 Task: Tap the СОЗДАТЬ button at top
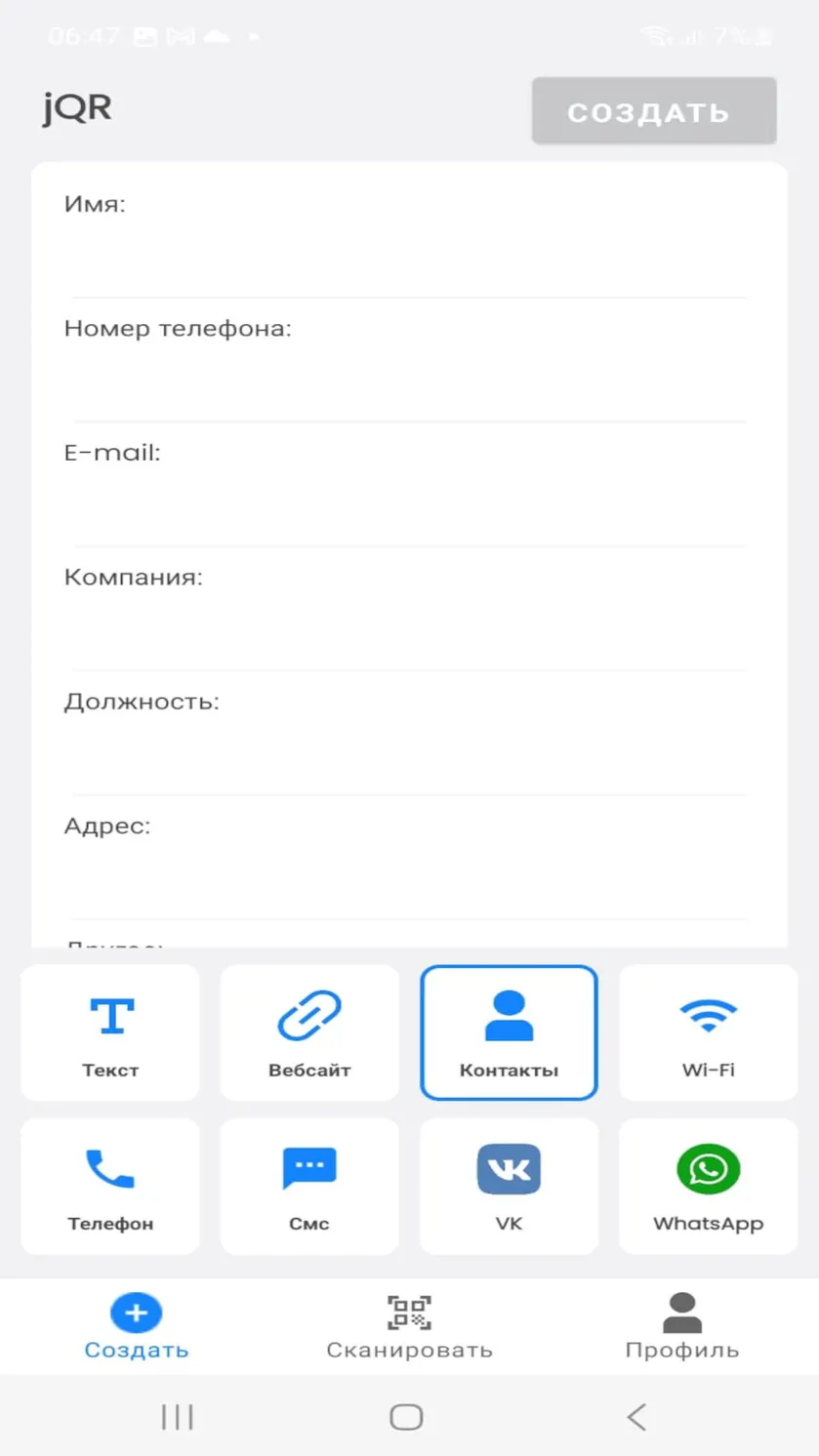click(x=654, y=111)
